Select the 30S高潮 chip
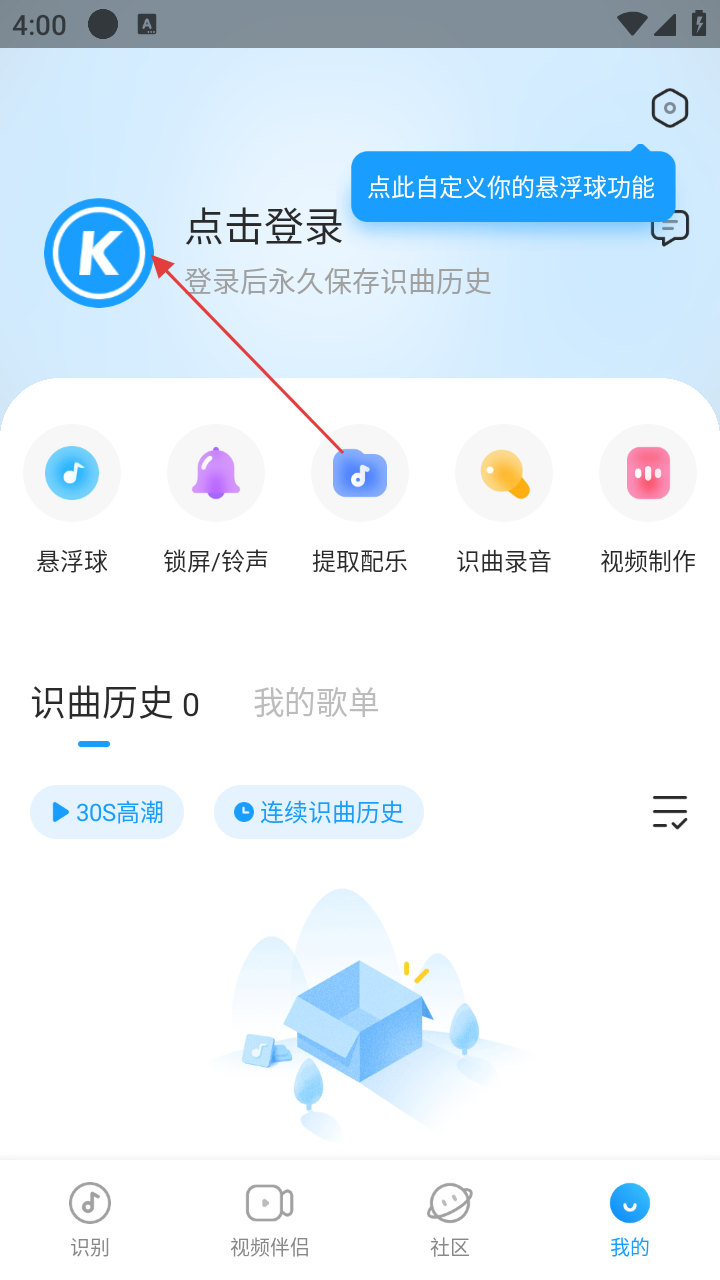 click(107, 812)
